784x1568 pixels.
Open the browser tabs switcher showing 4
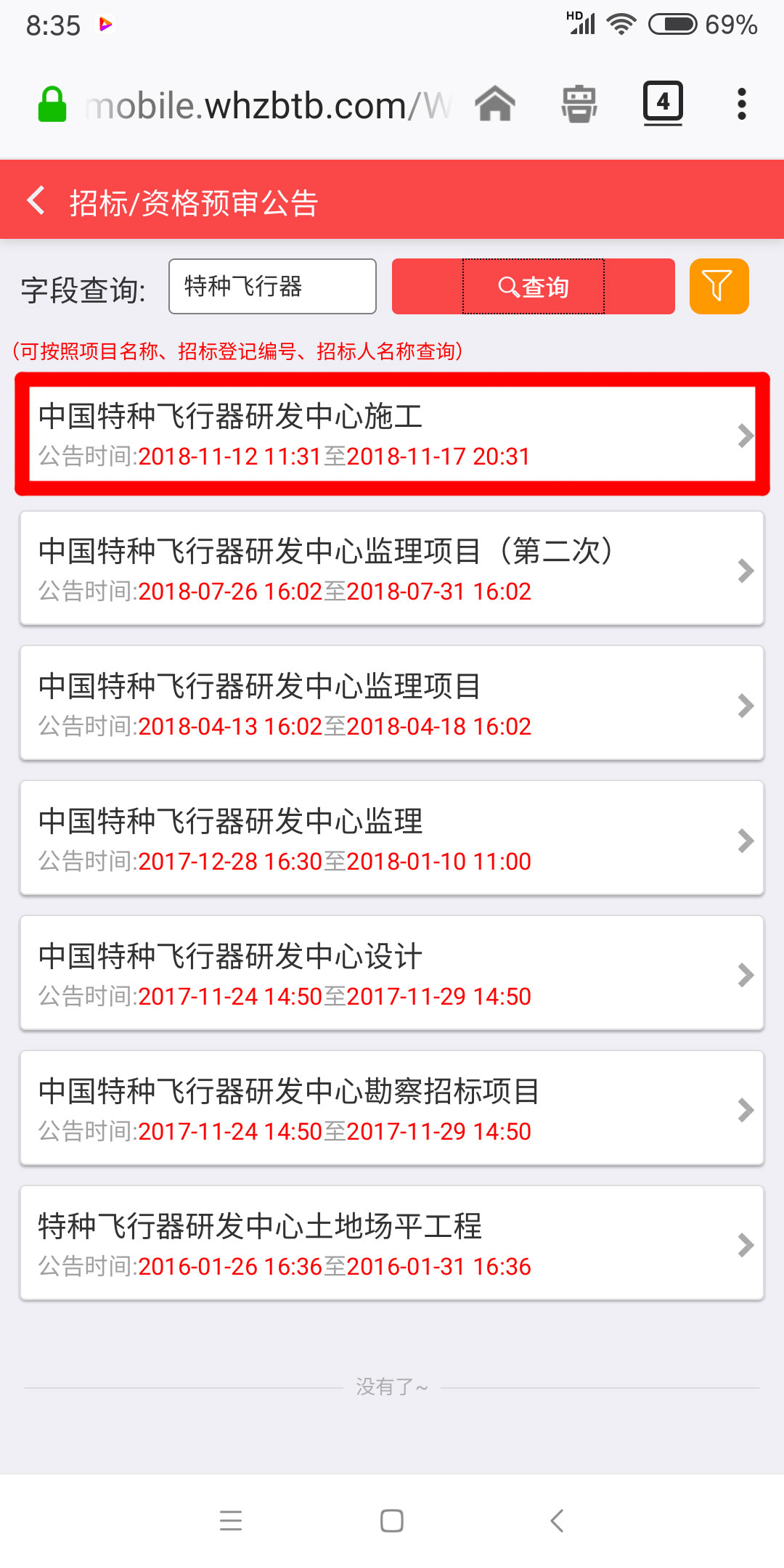(662, 104)
